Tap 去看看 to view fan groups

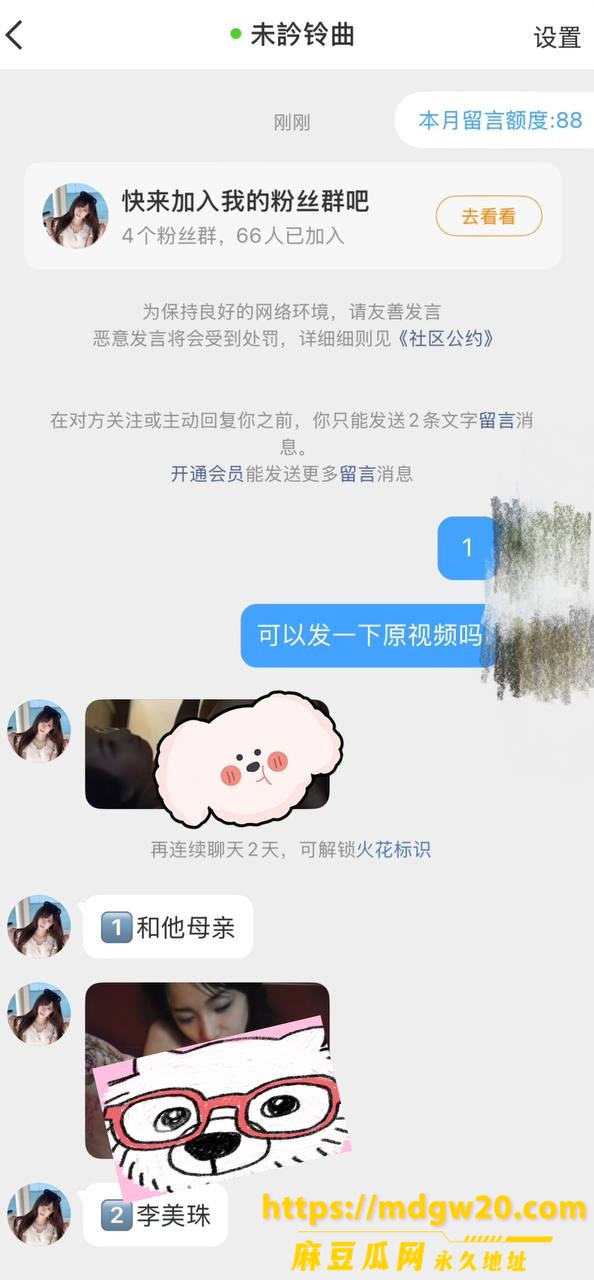coord(489,216)
